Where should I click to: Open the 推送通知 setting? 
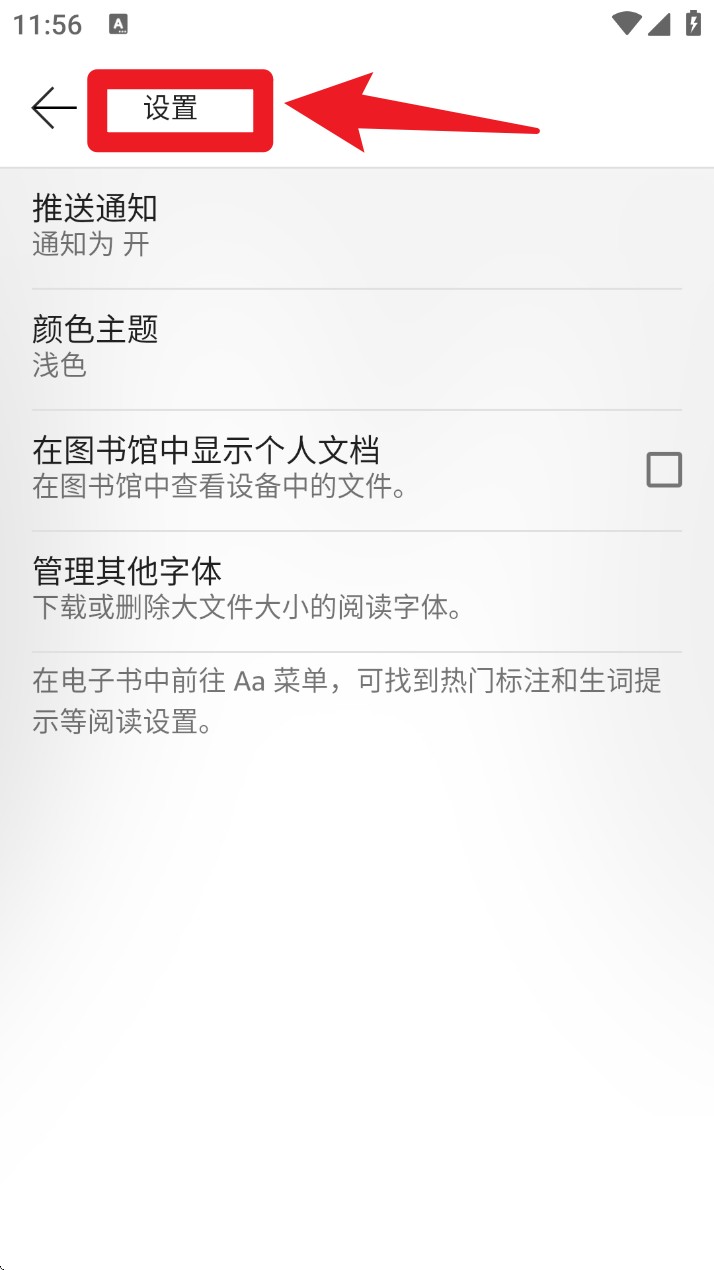356,227
